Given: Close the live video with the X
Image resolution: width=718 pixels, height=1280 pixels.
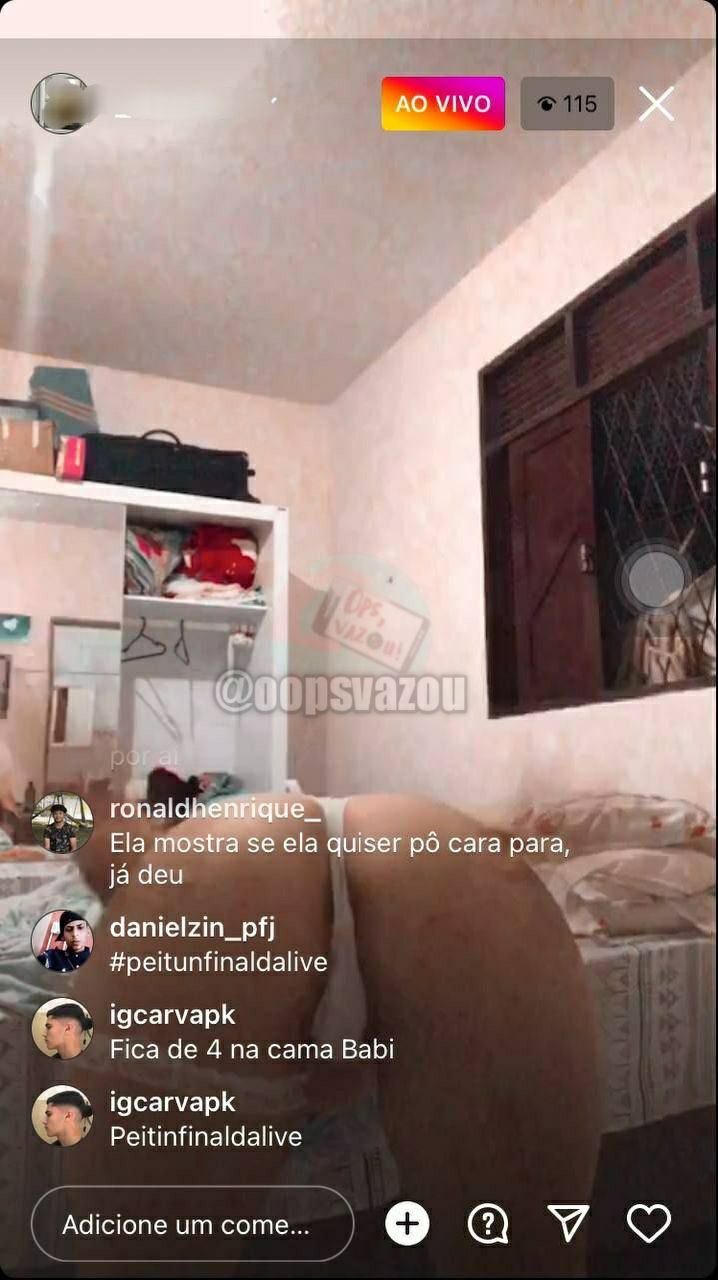Looking at the screenshot, I should pyautogui.click(x=656, y=103).
